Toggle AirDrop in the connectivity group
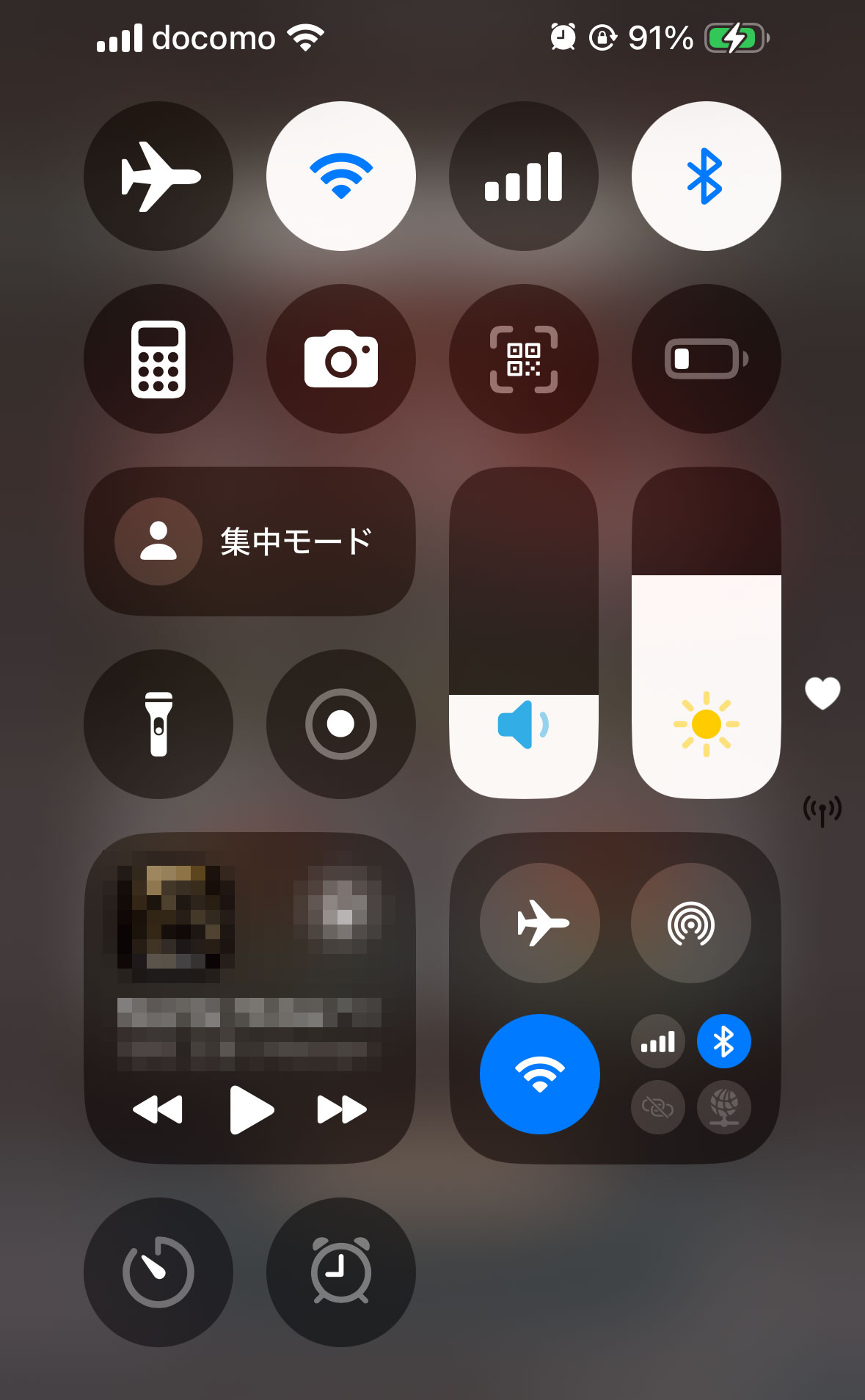Viewport: 865px width, 1400px height. pyautogui.click(x=690, y=923)
